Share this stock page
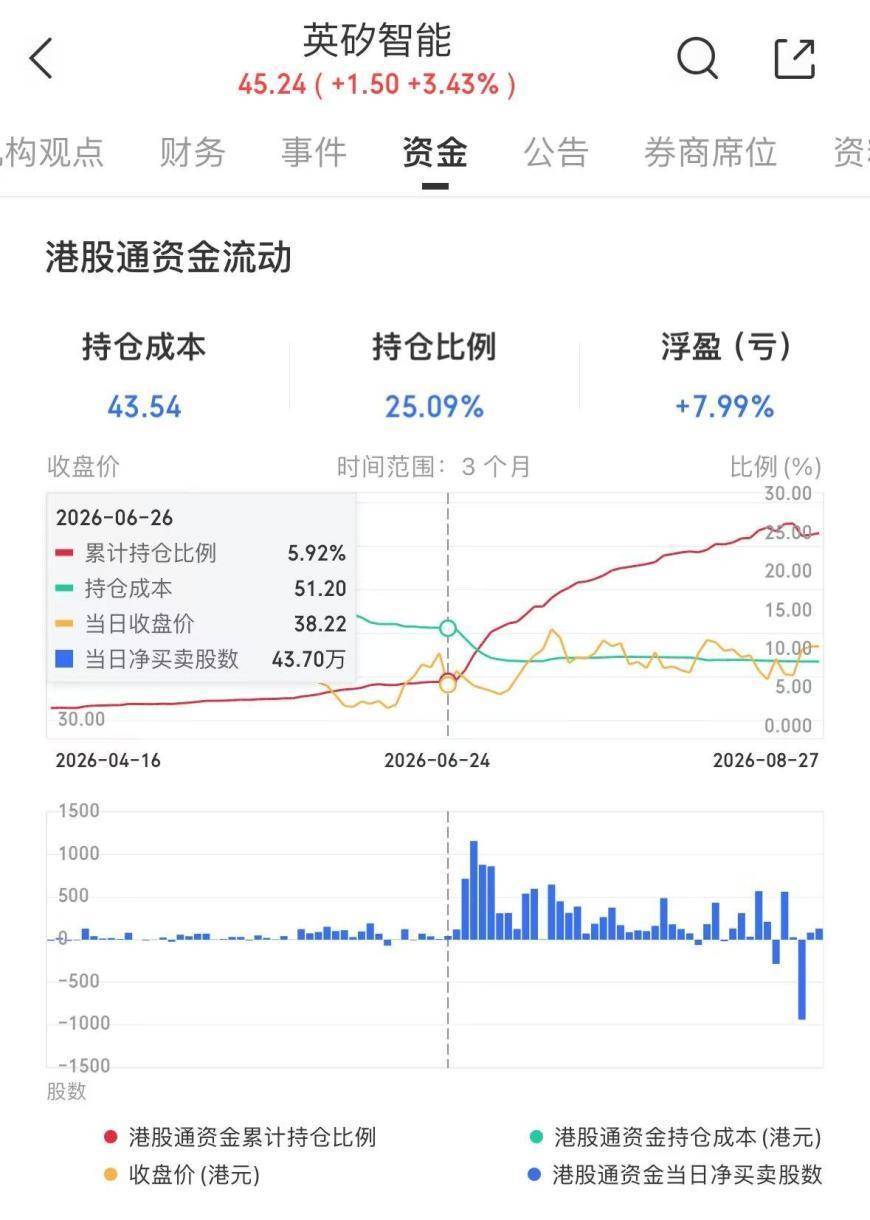Screen dimensions: 870x1220 point(796,58)
